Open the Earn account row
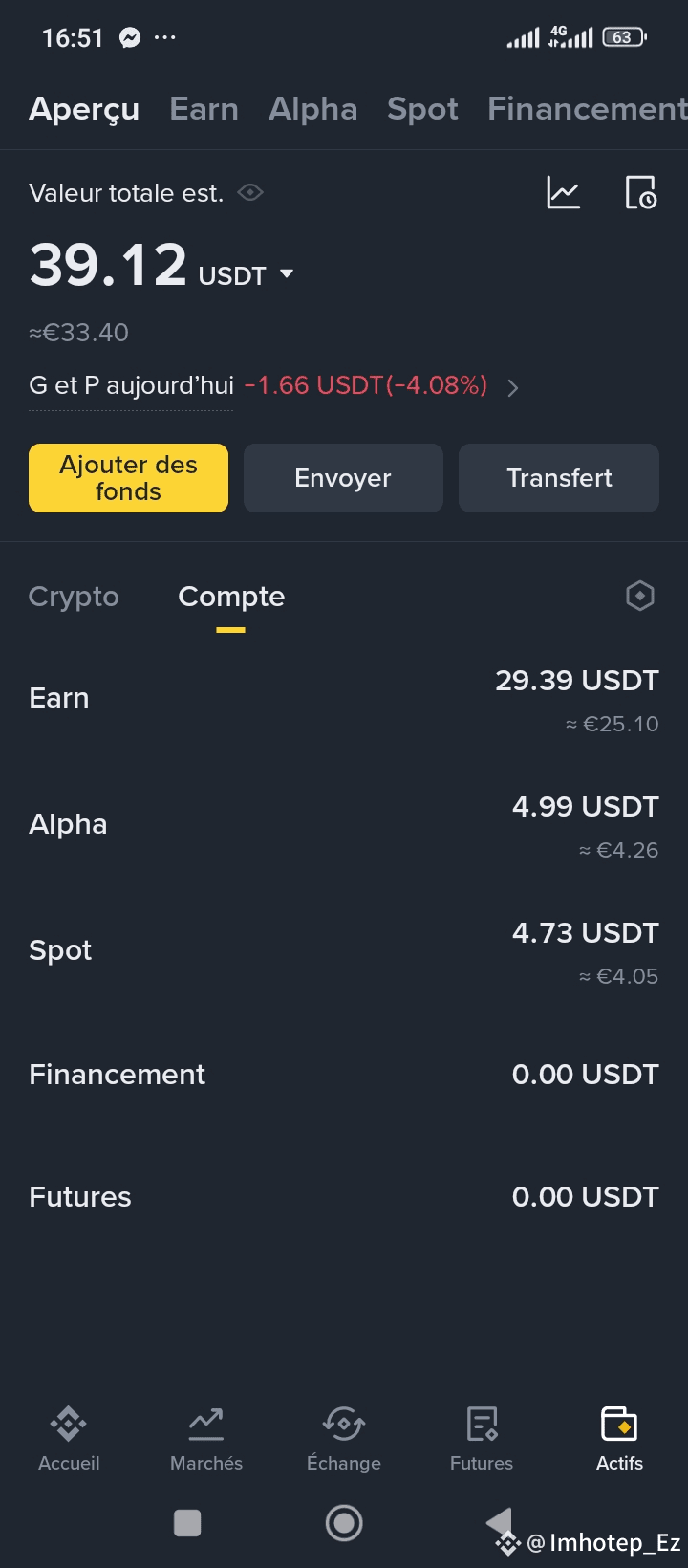The image size is (688, 1568). 344,699
